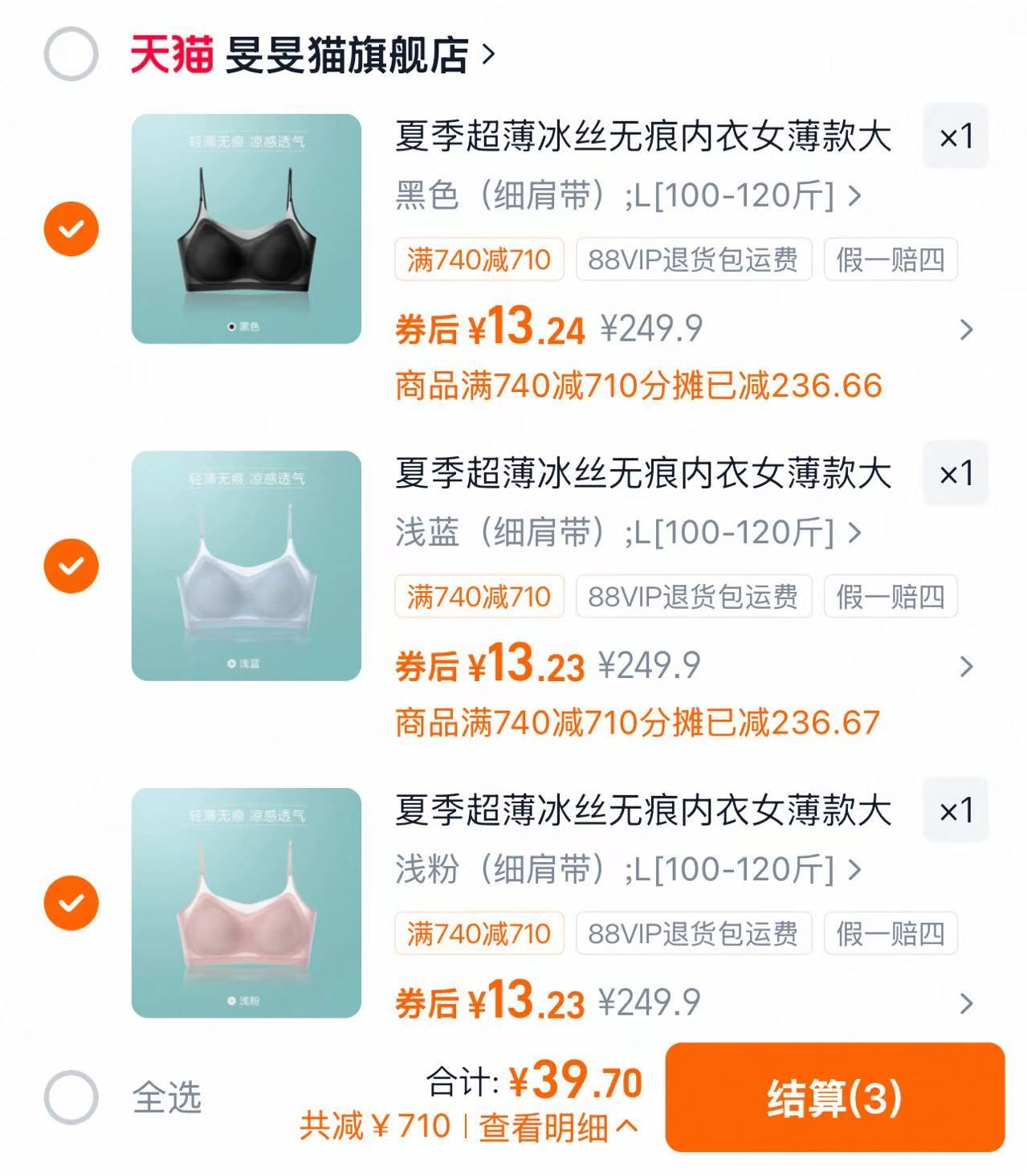Toggle 全选 select-all checkbox
The image size is (1027, 1176).
[x=71, y=1096]
